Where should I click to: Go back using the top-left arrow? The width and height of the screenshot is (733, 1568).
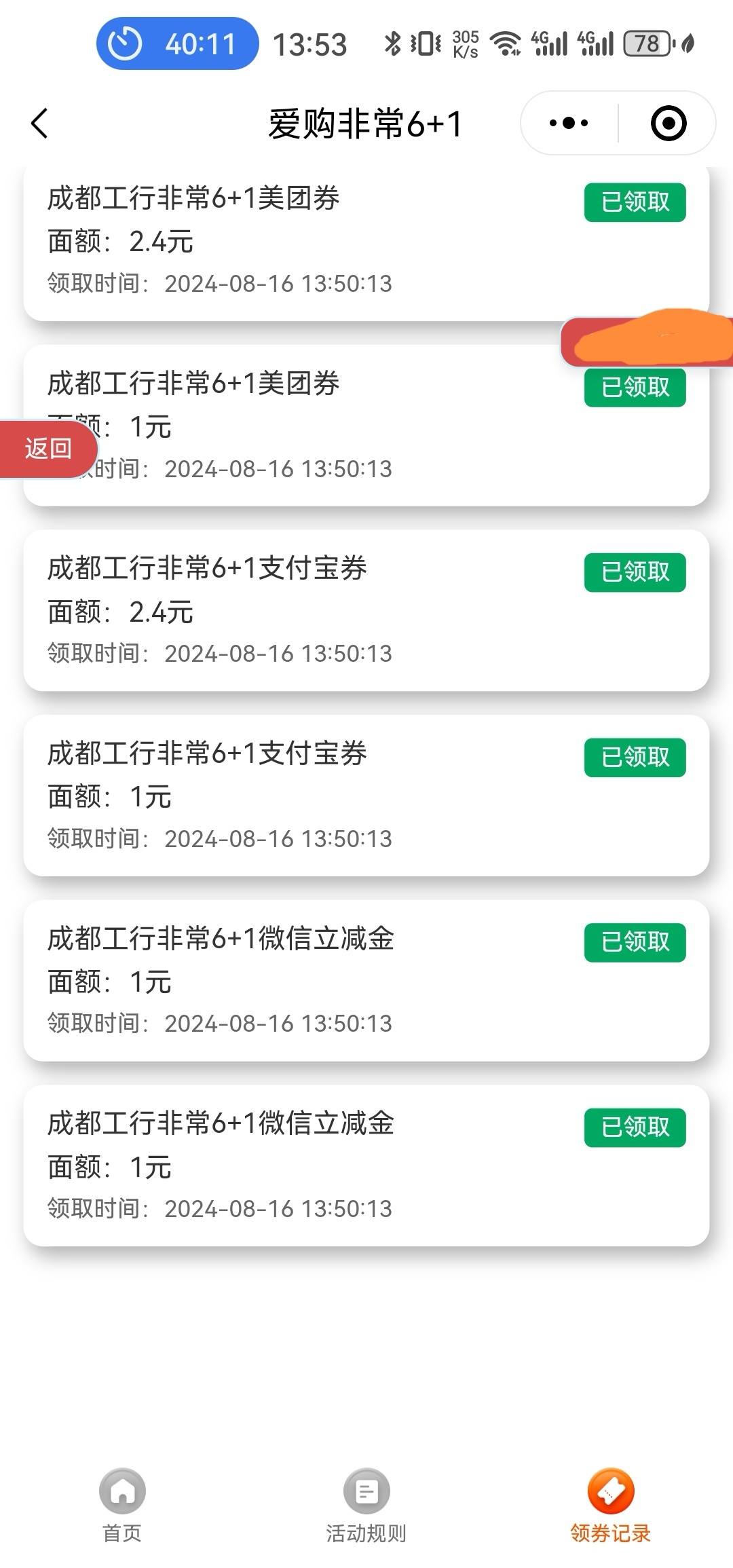click(40, 124)
